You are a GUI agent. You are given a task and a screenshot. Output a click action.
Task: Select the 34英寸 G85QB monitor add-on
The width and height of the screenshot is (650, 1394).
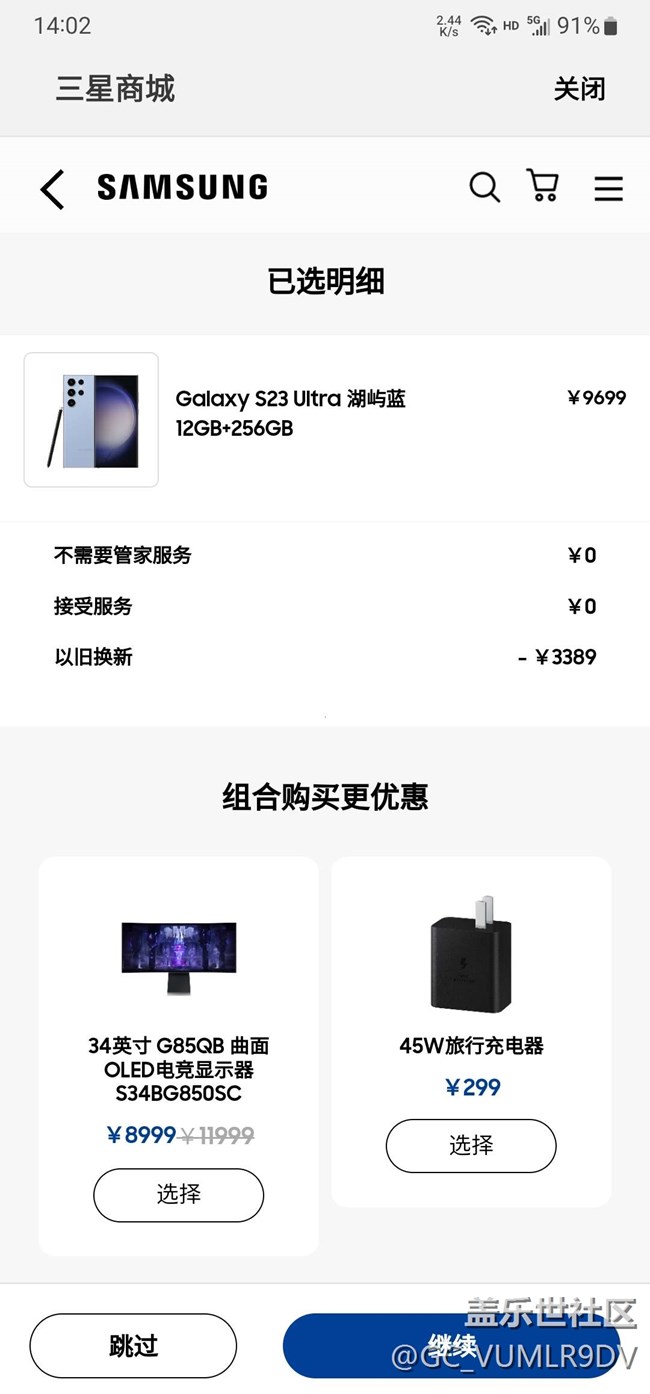click(178, 1194)
